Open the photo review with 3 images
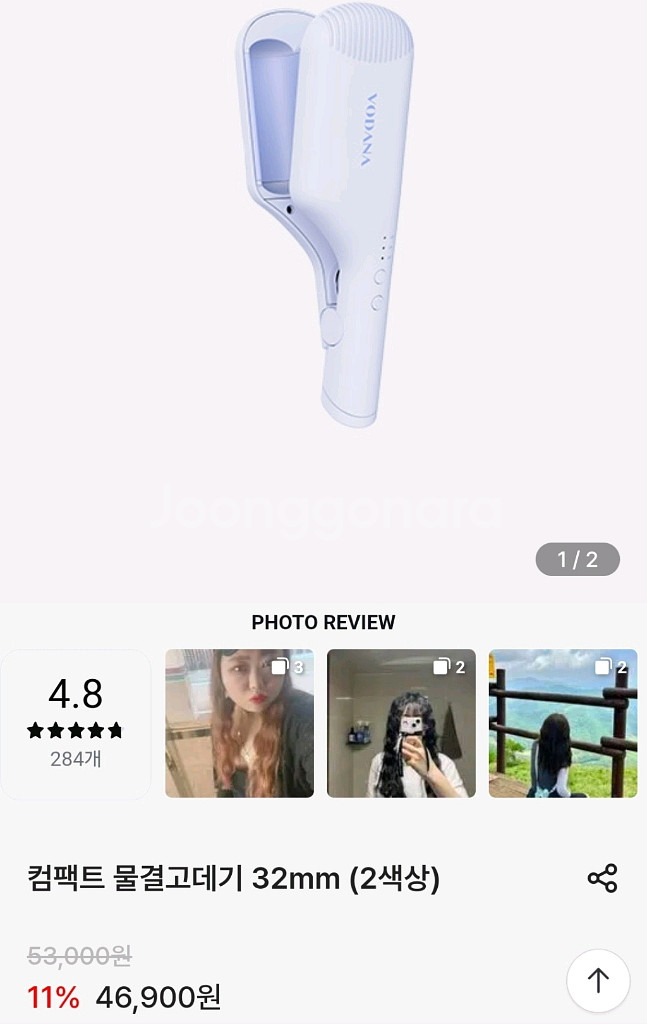647x1024 pixels. coord(239,723)
